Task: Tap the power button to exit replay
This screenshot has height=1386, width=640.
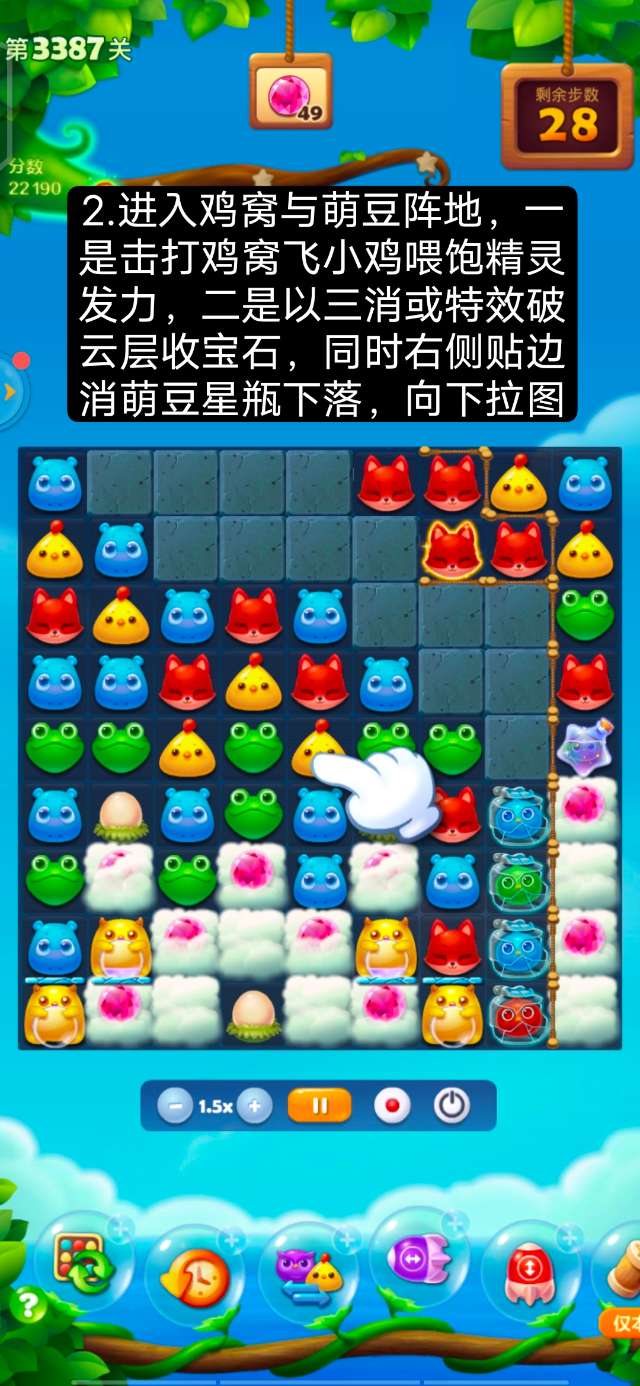Action: 452,1106
